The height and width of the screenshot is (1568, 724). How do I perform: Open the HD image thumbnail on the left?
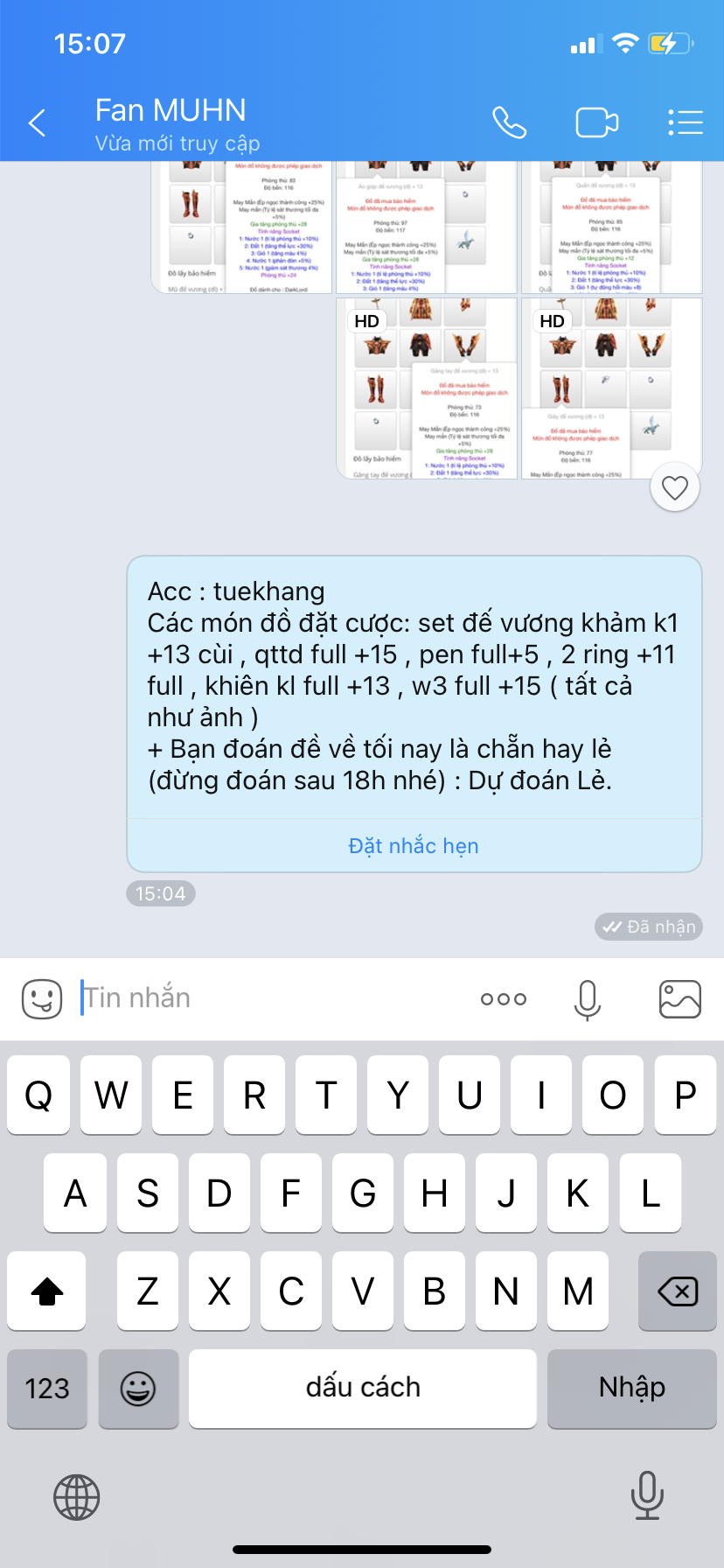pyautogui.click(x=427, y=388)
